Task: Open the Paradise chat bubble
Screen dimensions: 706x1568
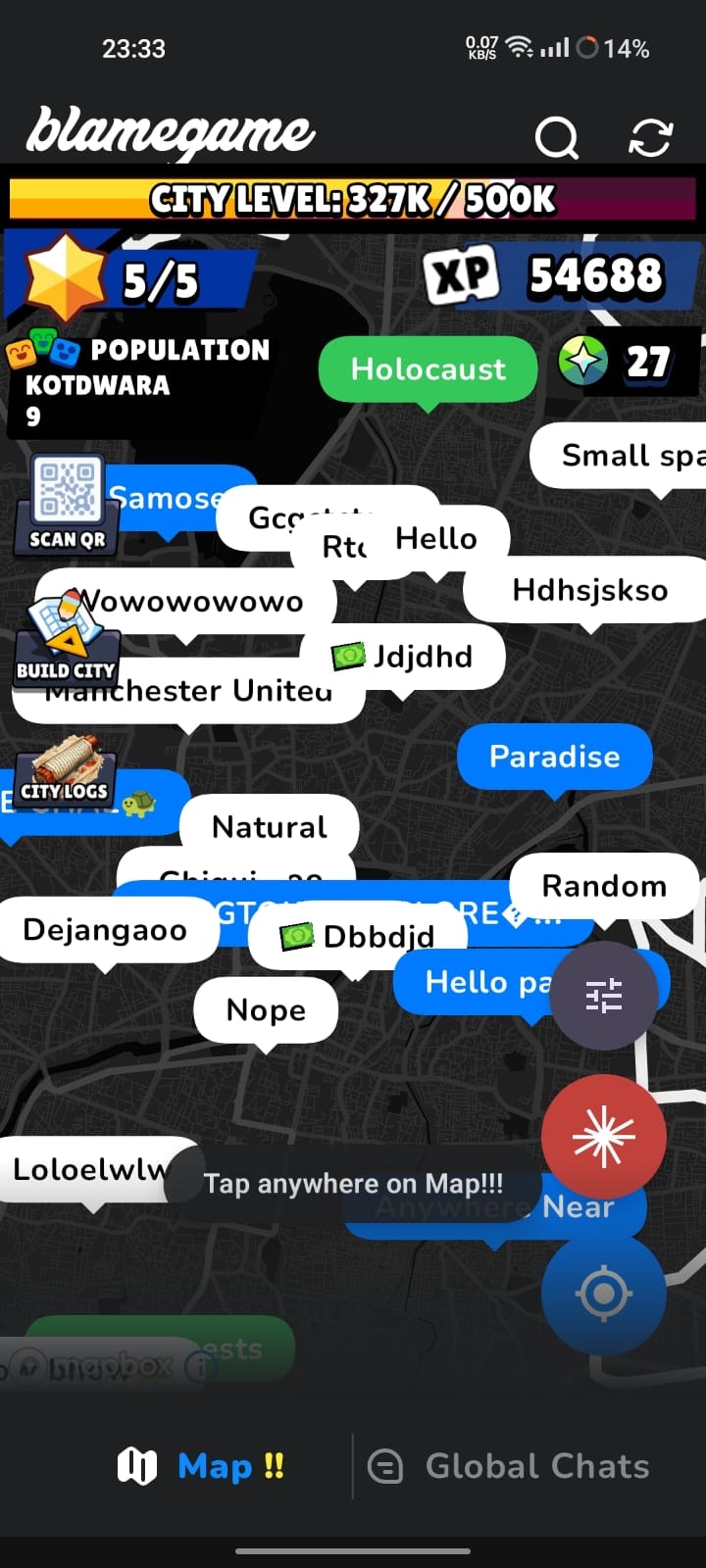Action: coord(554,757)
